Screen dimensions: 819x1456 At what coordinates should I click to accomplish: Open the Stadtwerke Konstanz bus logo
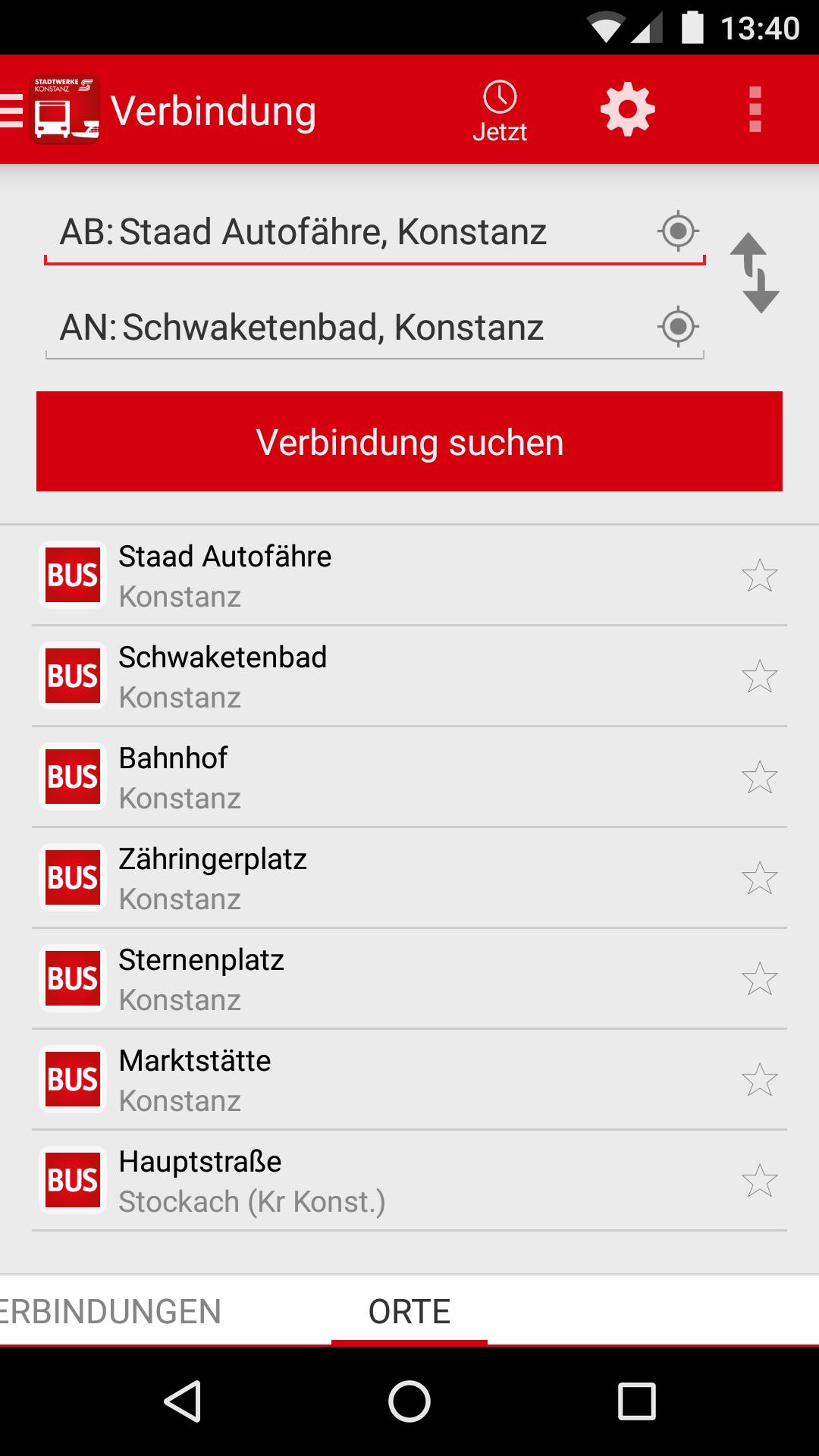coord(64,110)
